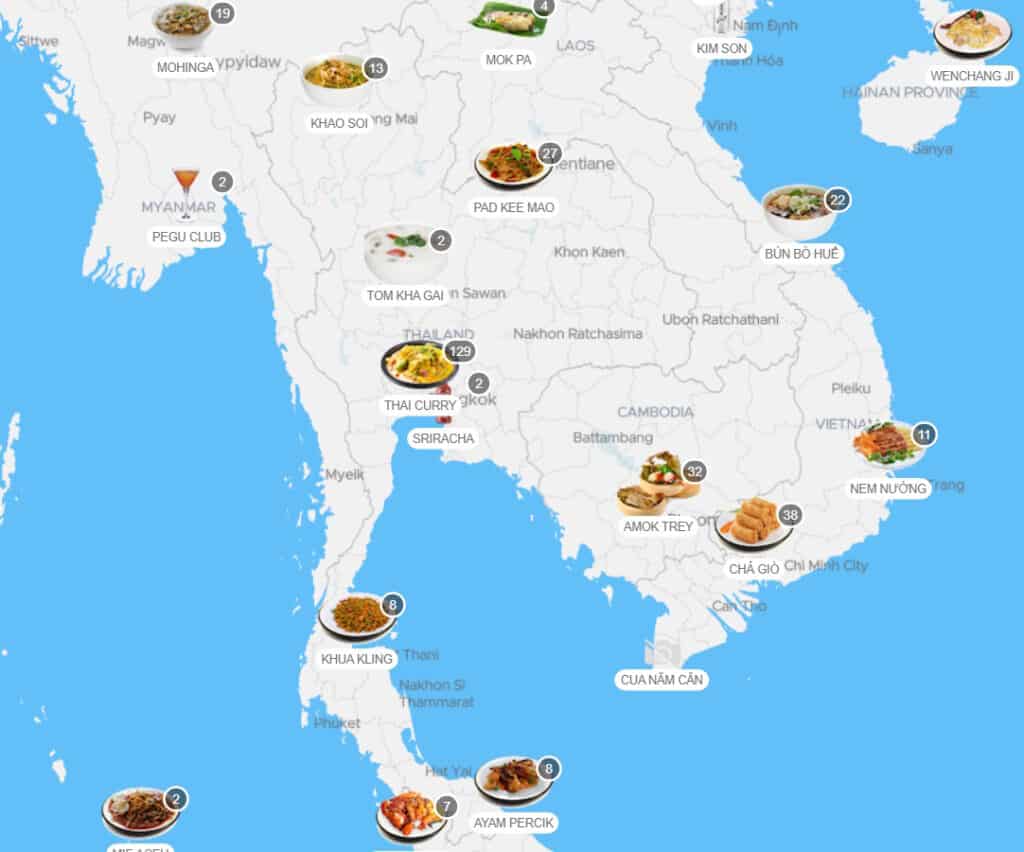View the Pad Kee Mao marker
Image resolution: width=1024 pixels, height=852 pixels.
[513, 165]
